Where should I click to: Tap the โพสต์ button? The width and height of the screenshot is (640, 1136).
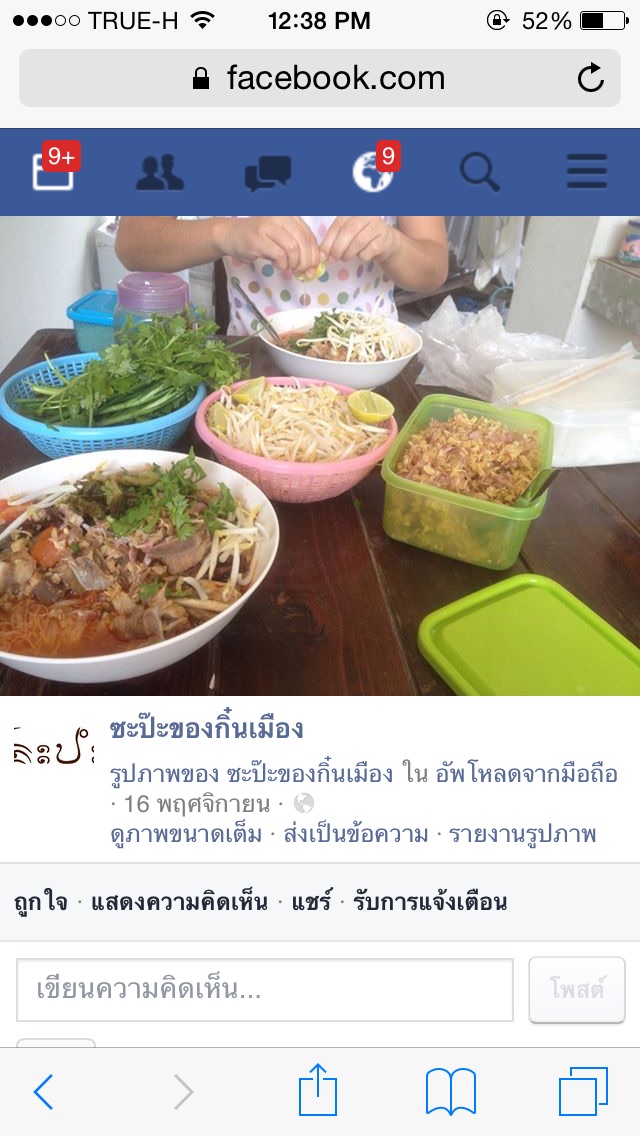click(577, 990)
